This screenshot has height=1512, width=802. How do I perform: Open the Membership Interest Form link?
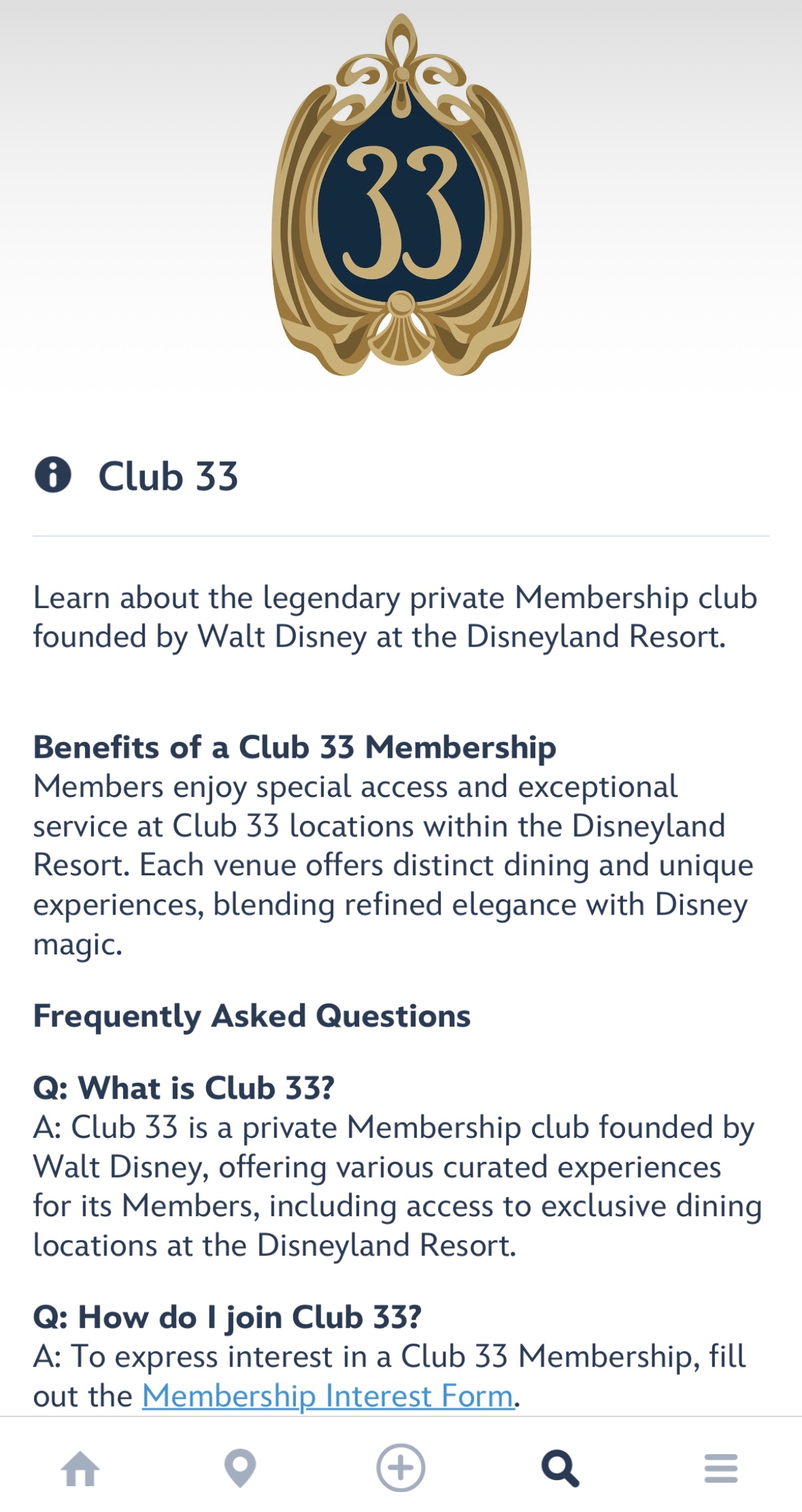pyautogui.click(x=328, y=1396)
